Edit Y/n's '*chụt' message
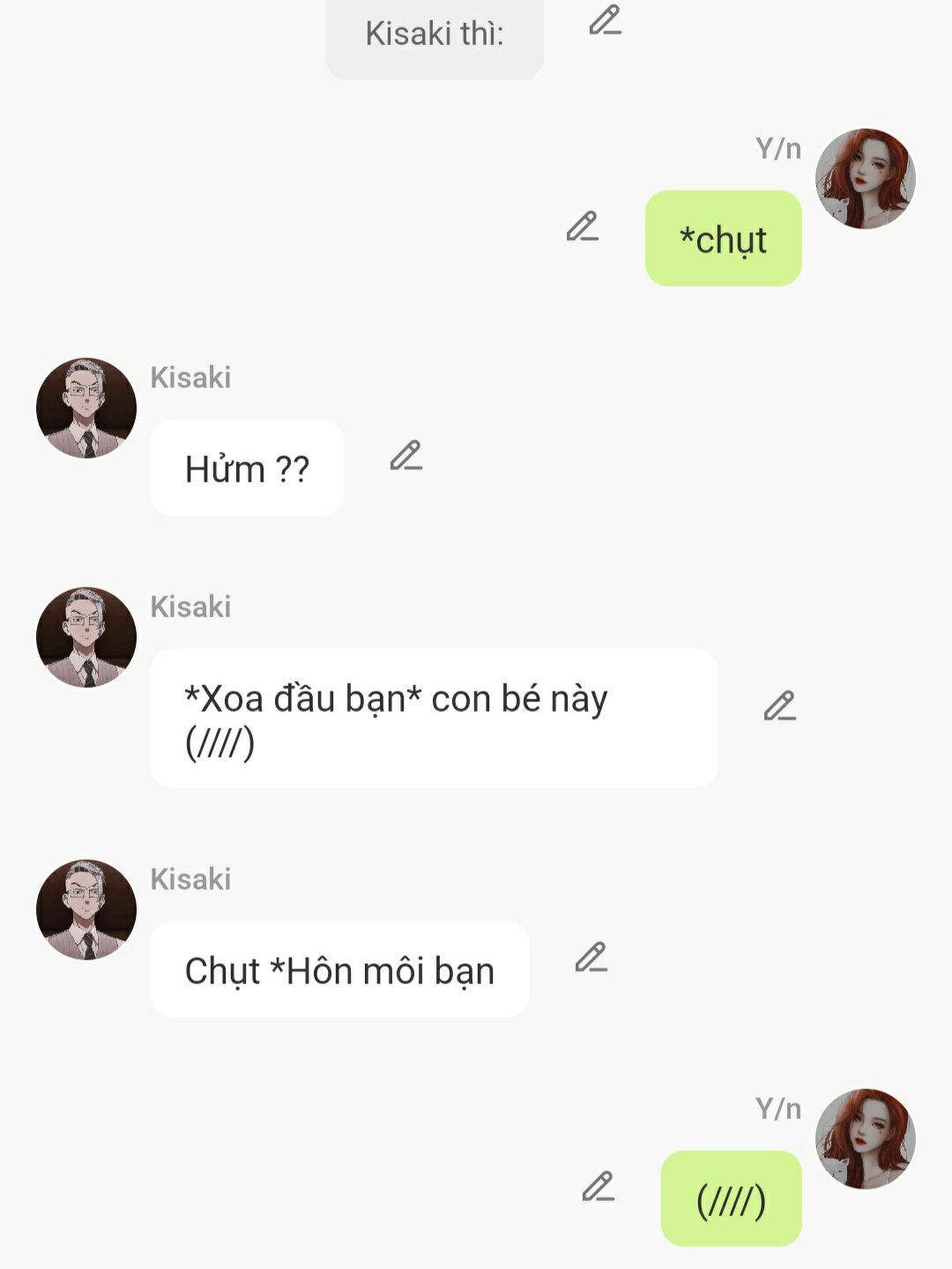This screenshot has height=1269, width=952. point(582,227)
